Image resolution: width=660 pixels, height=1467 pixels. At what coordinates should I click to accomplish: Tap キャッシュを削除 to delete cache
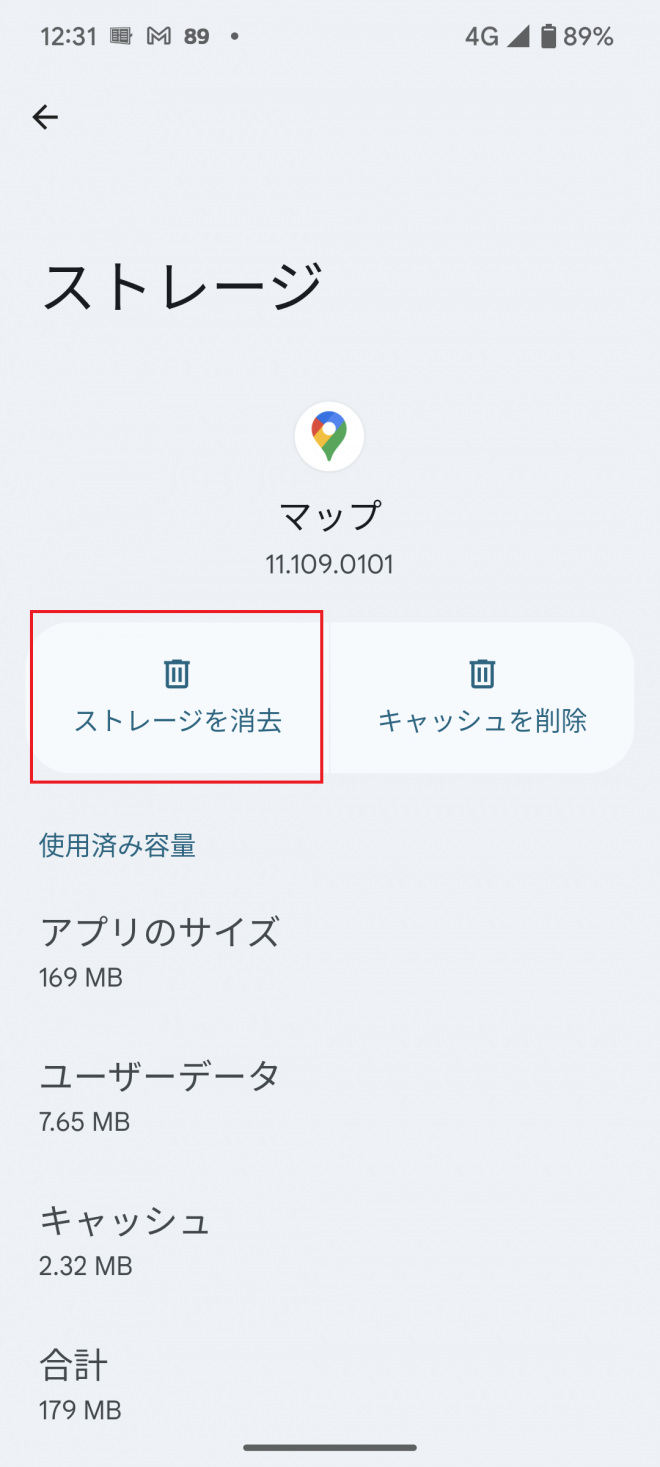click(x=482, y=698)
